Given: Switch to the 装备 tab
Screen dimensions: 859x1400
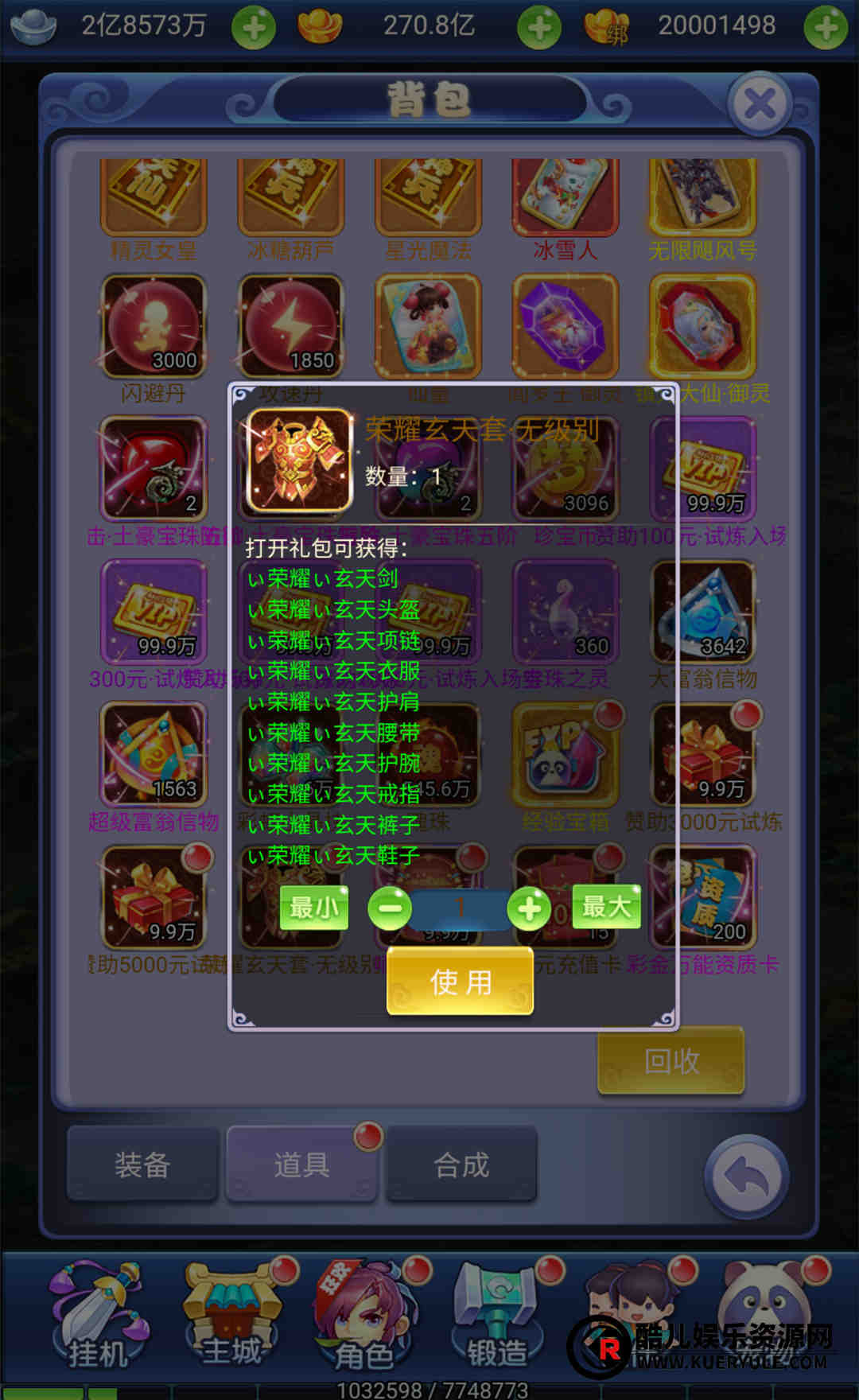Looking at the screenshot, I should click(142, 1165).
